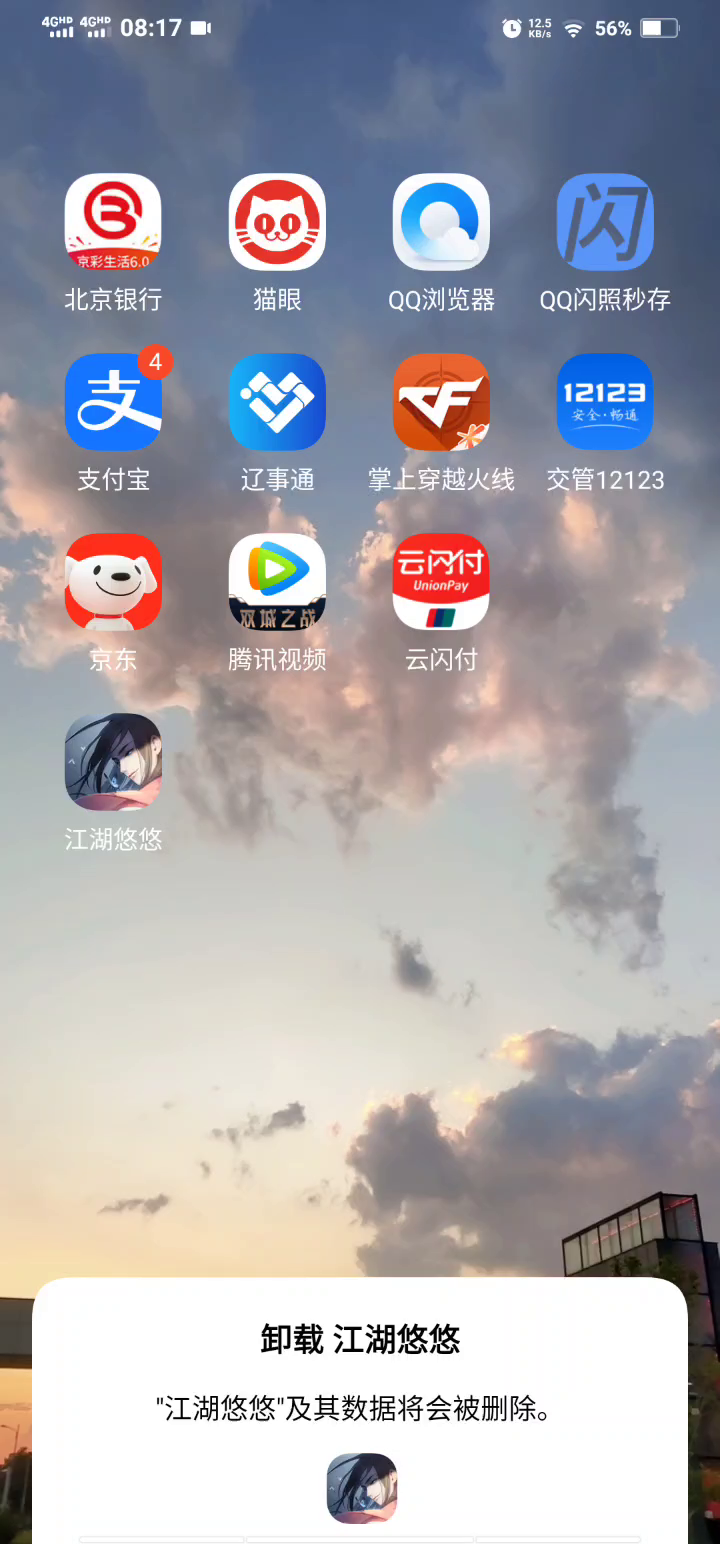
Task: Open the 辽事通 app
Action: [277, 402]
